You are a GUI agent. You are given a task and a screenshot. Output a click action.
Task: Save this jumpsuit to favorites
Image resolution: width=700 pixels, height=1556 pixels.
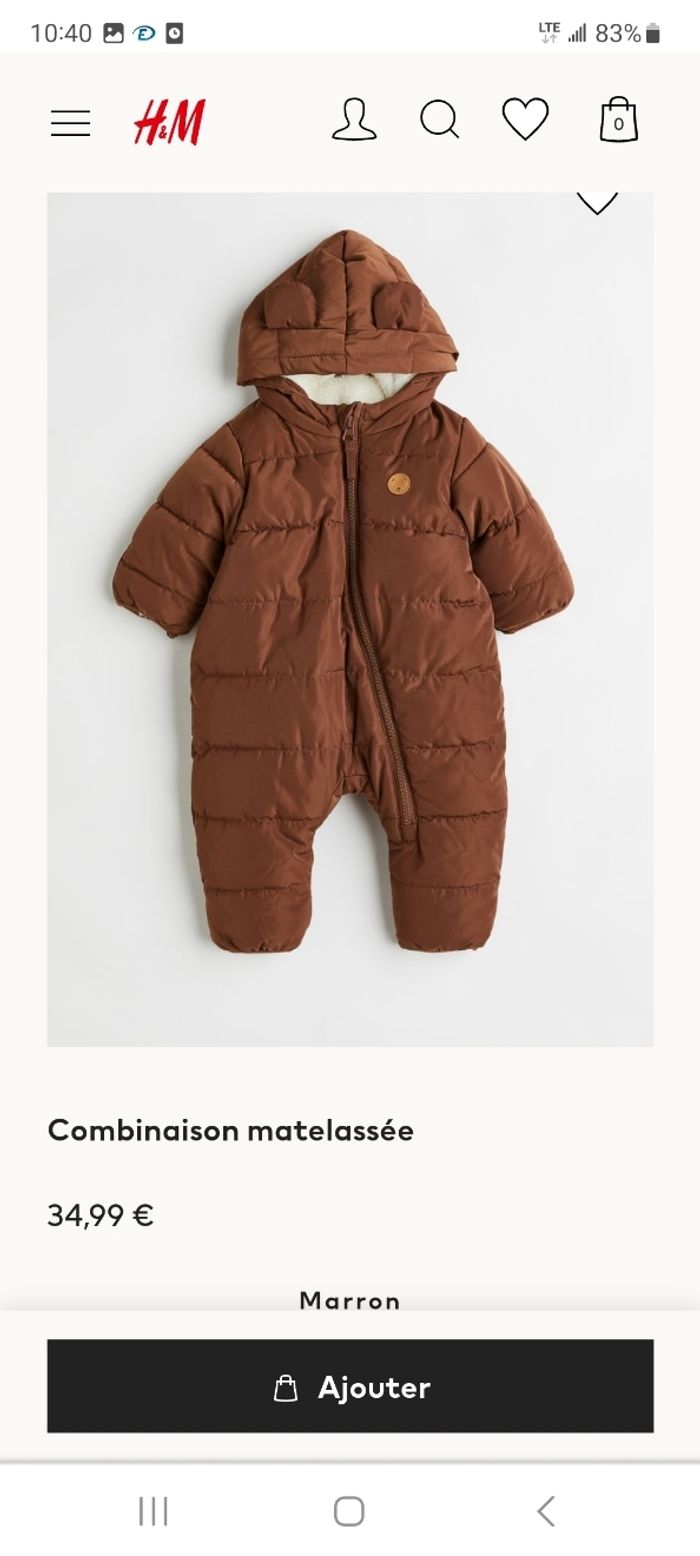coord(597,200)
